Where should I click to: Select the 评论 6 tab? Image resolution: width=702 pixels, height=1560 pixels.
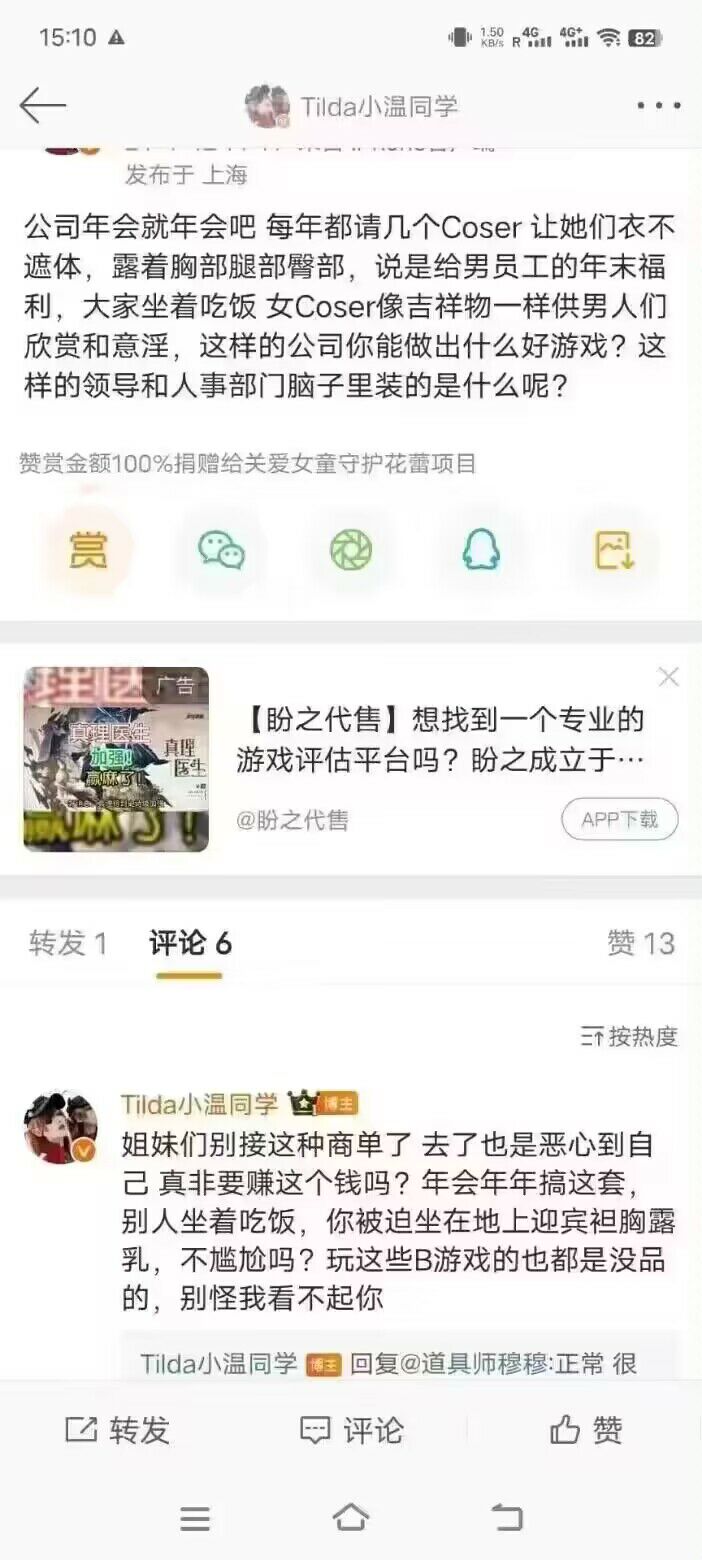point(190,943)
